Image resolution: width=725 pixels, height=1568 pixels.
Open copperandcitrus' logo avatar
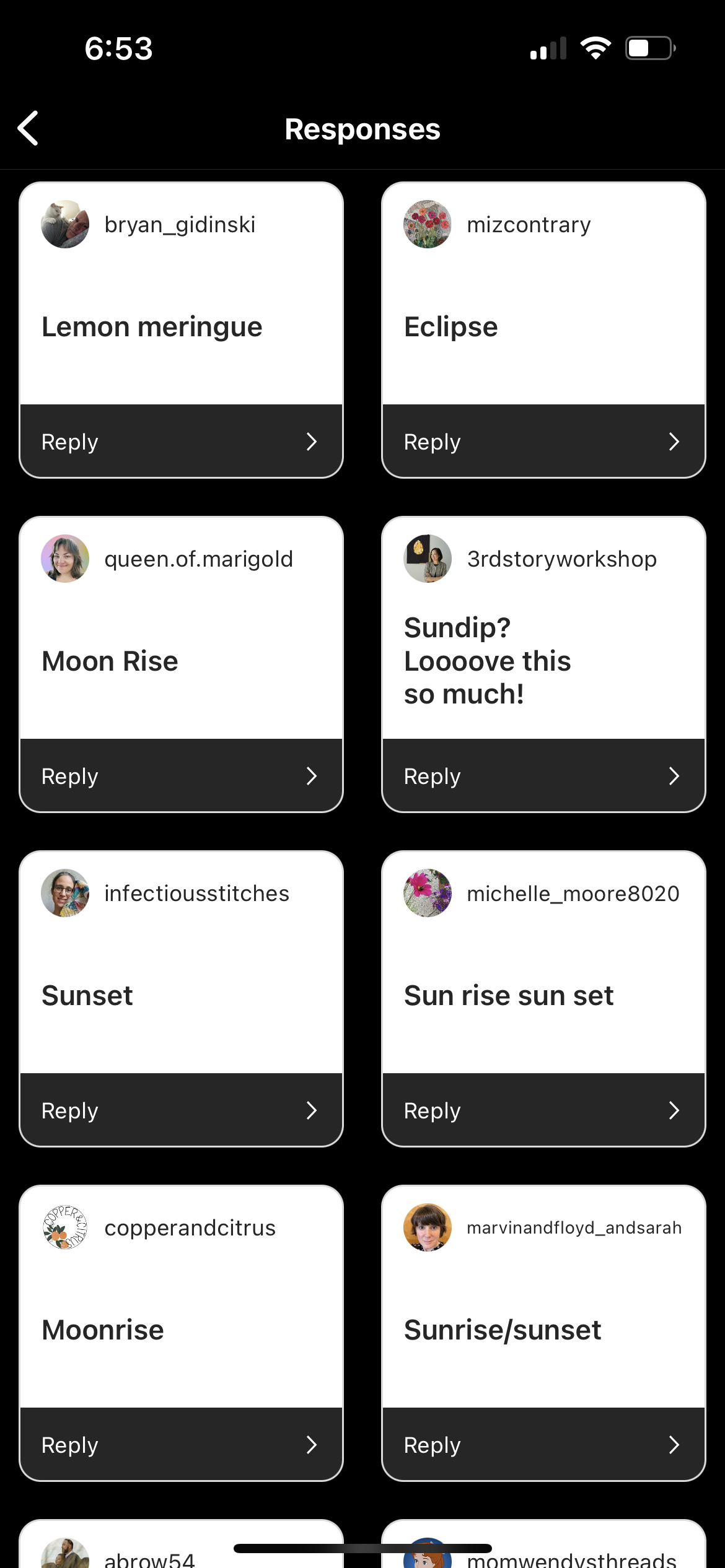coord(65,1227)
